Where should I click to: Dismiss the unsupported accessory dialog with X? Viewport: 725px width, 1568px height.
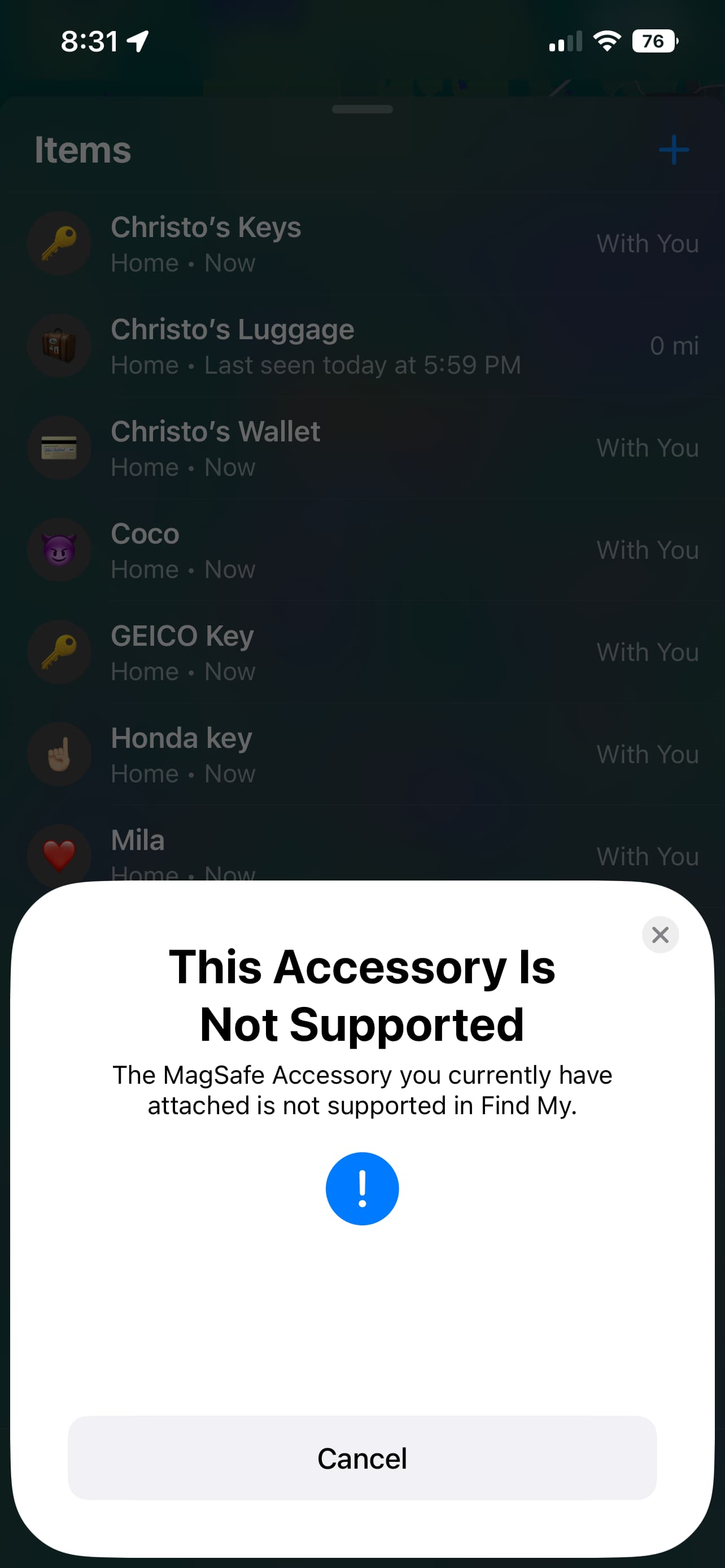pyautogui.click(x=660, y=934)
